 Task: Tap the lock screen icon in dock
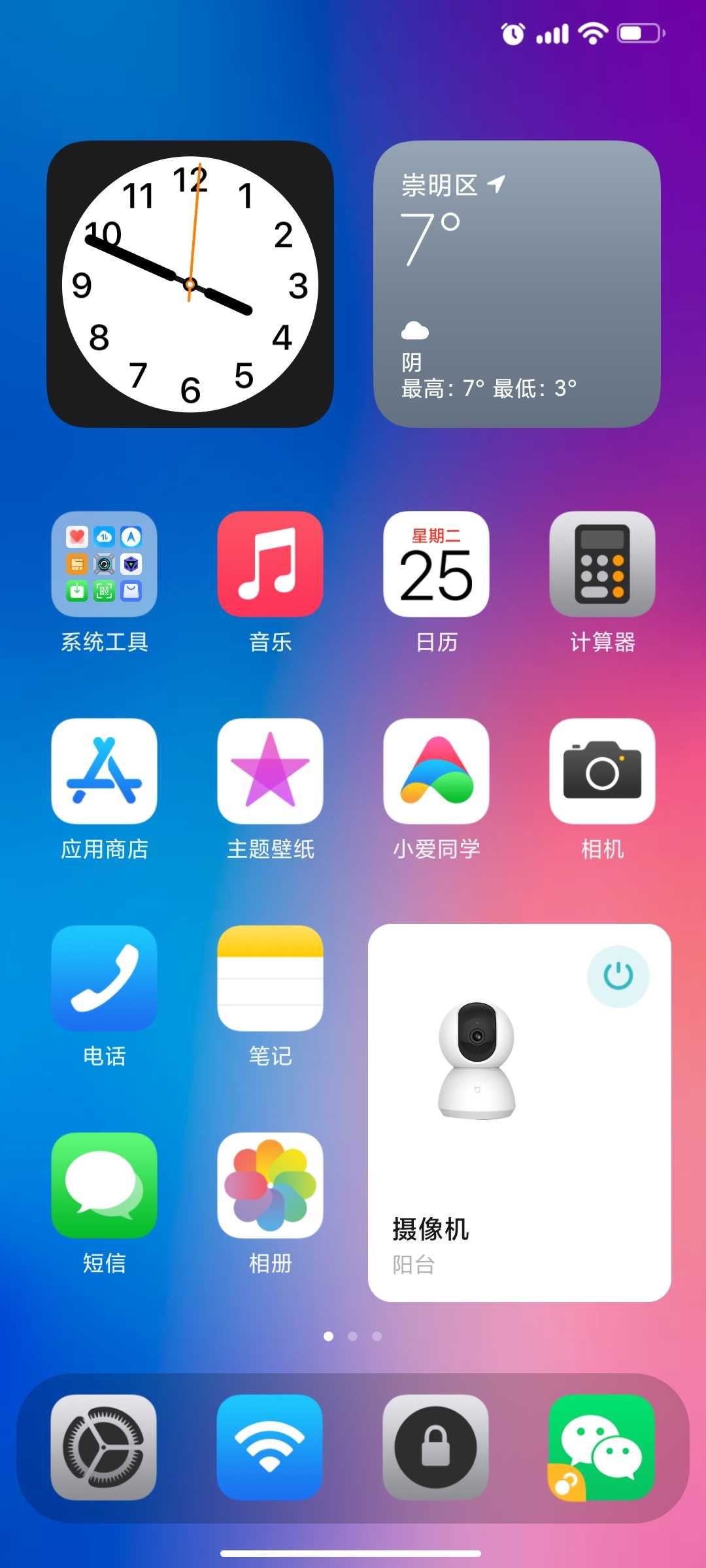[435, 1447]
